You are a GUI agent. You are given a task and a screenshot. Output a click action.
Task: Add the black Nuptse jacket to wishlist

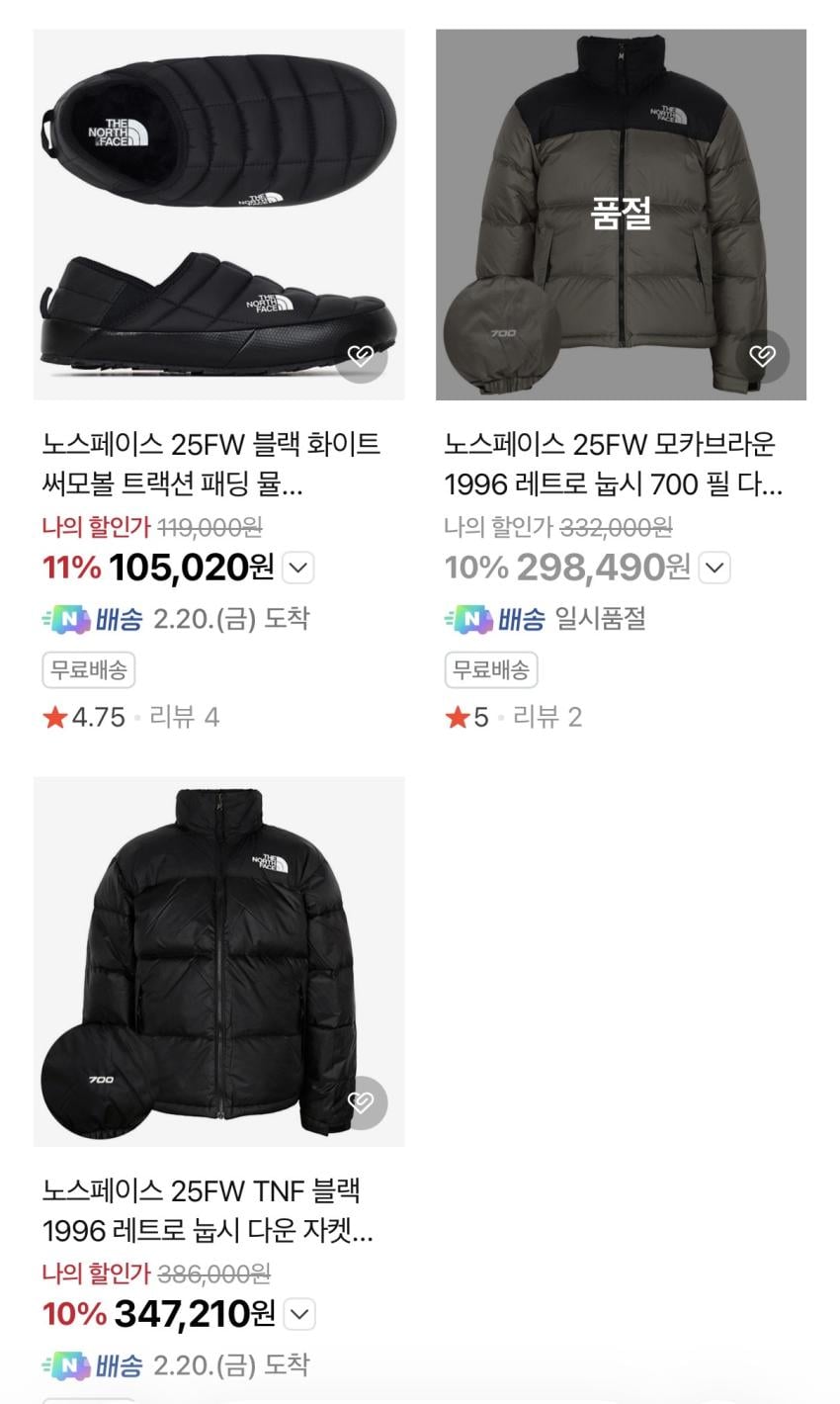click(x=361, y=1102)
